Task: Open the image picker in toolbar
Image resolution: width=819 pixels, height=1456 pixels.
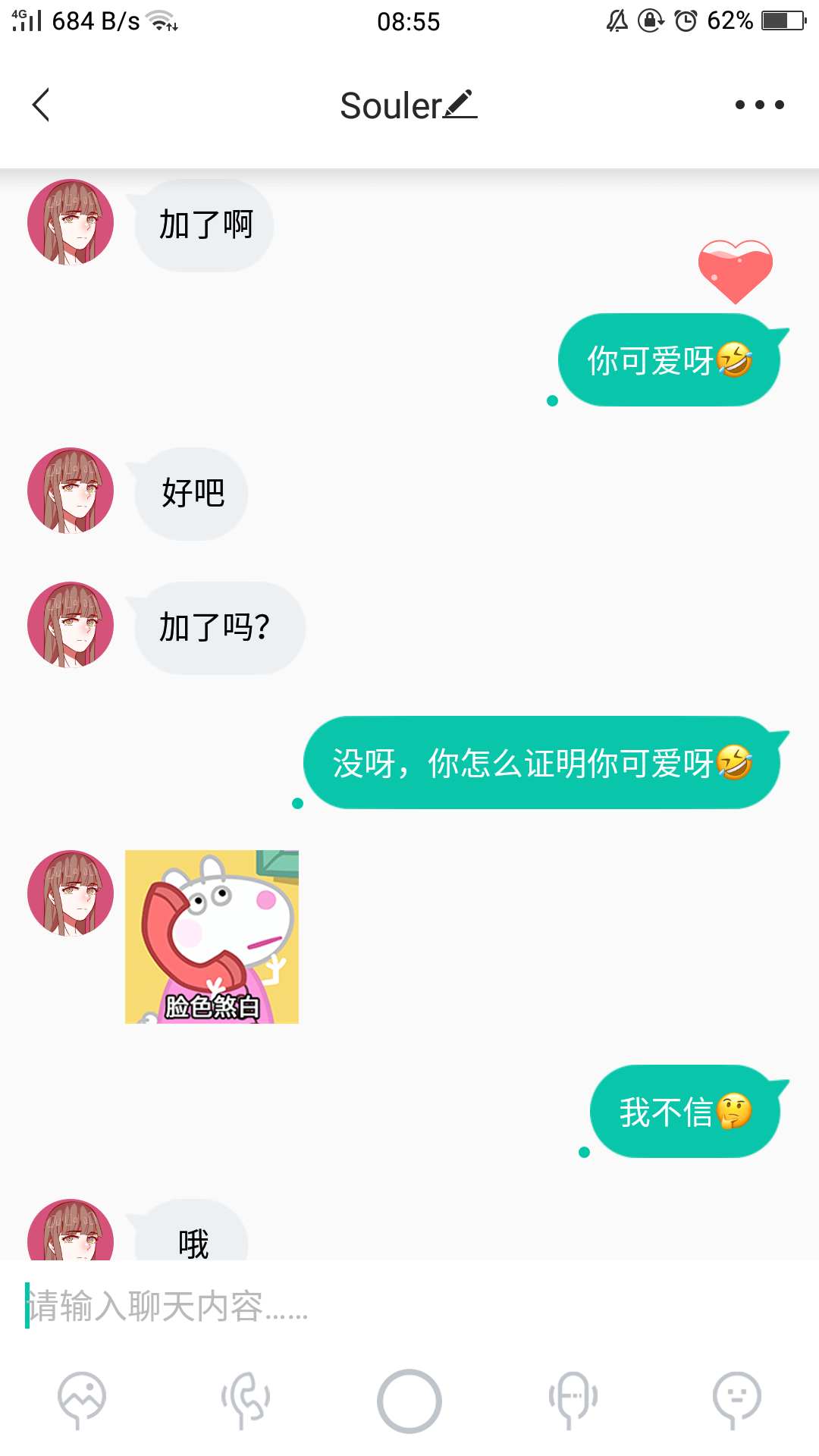Action: pos(82,1399)
